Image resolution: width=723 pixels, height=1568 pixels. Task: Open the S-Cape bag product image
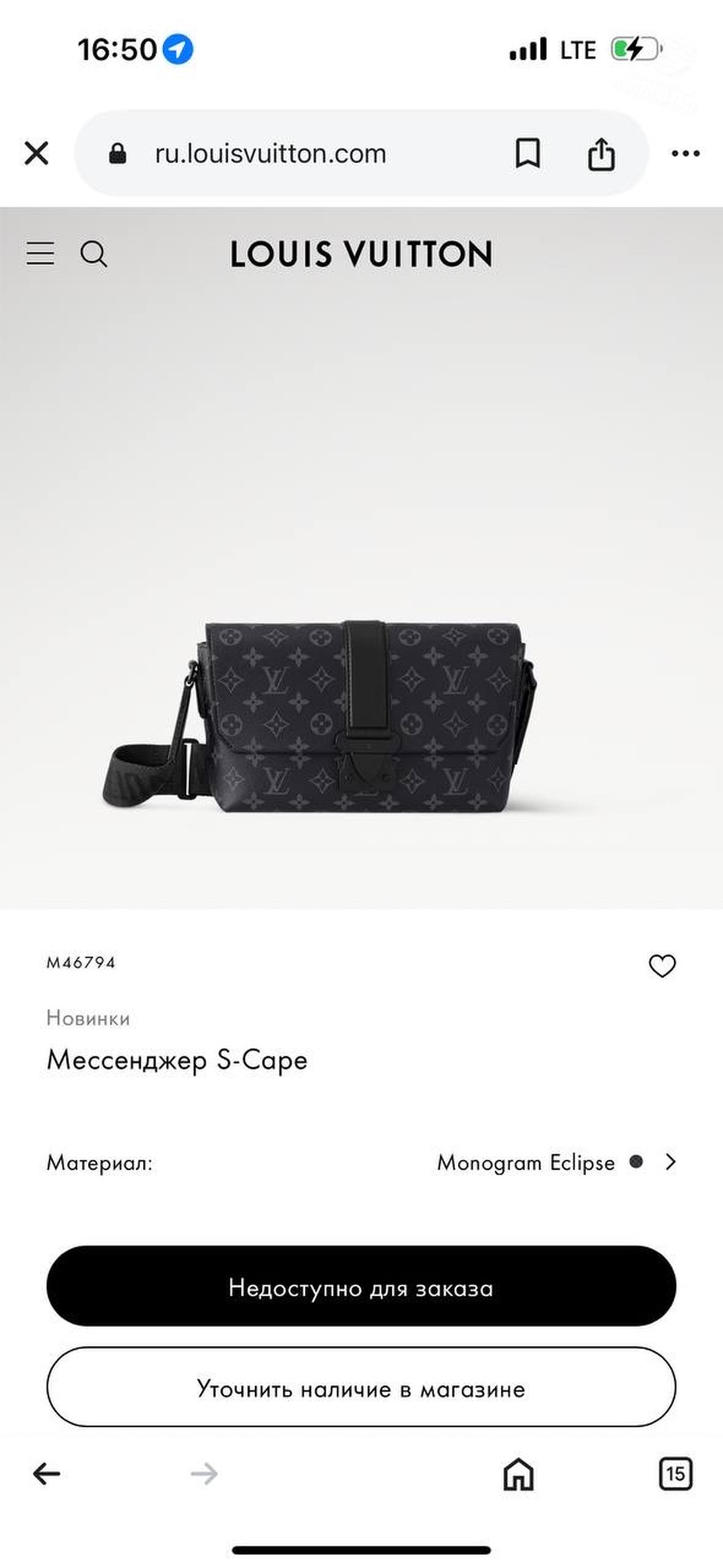point(320,717)
